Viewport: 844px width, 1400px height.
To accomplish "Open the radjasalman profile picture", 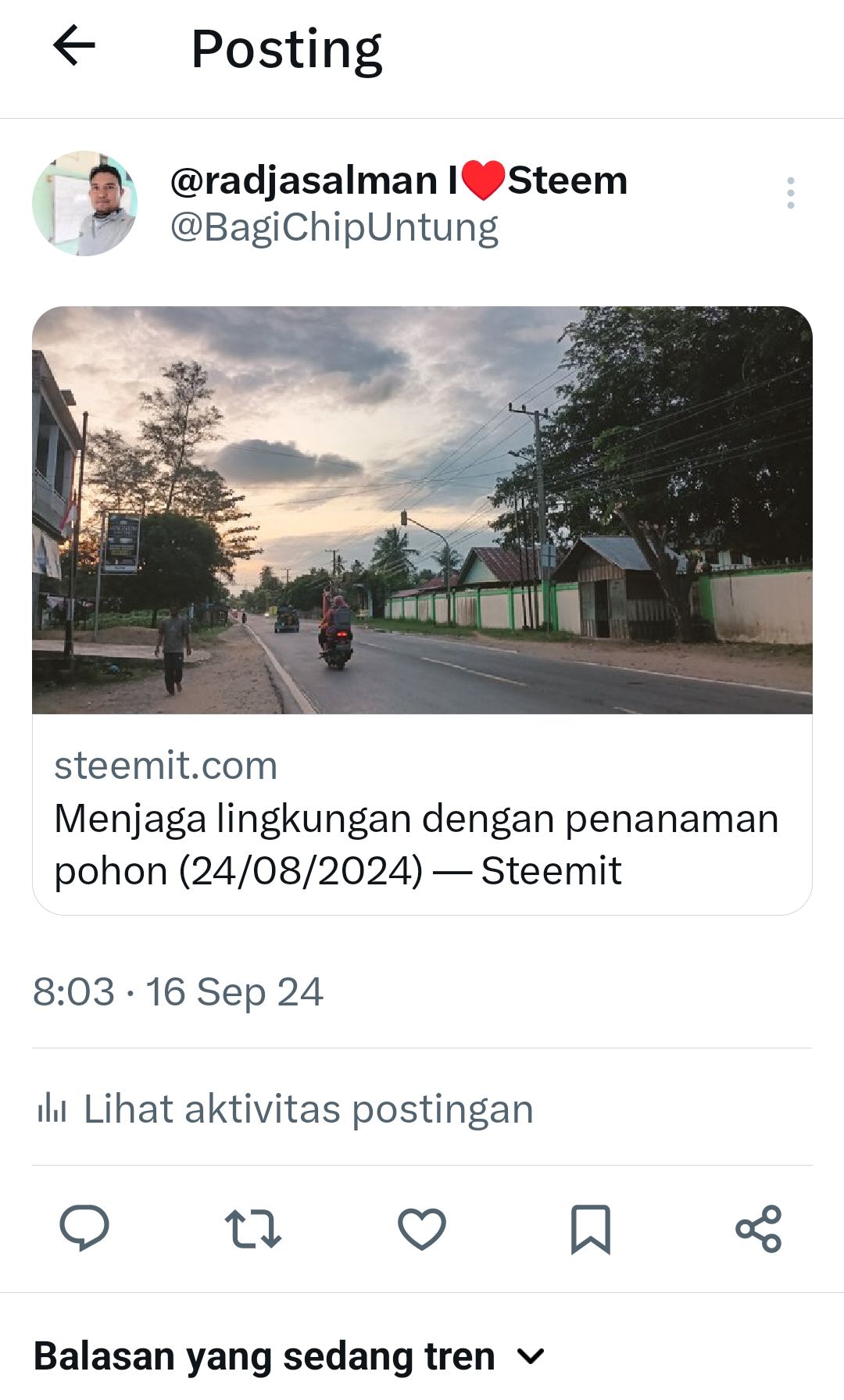I will point(84,204).
